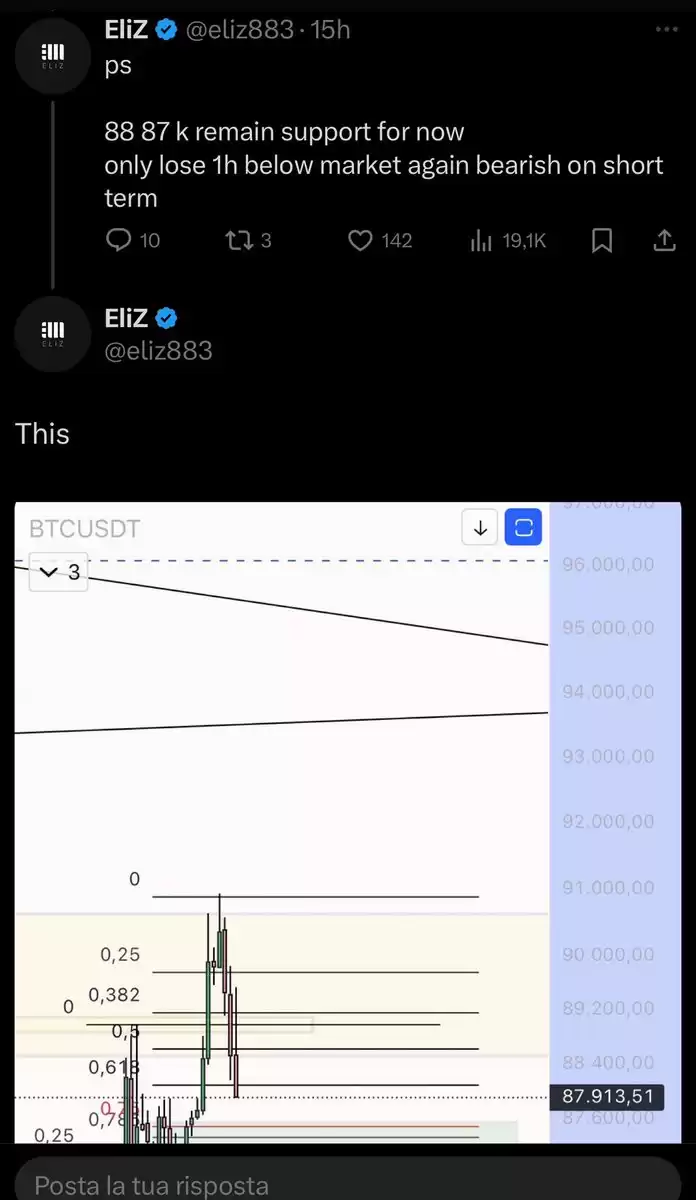The height and width of the screenshot is (1200, 696).
Task: Like the 88 87 k support tweet
Action: 361,240
